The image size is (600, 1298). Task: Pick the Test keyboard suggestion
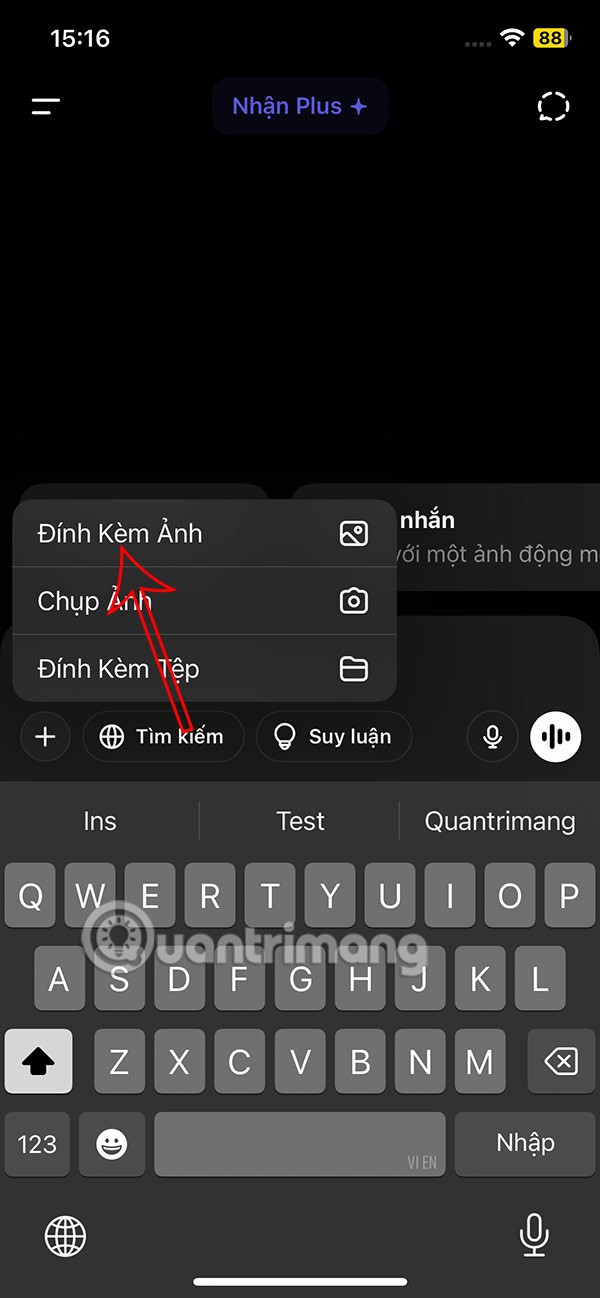point(300,821)
